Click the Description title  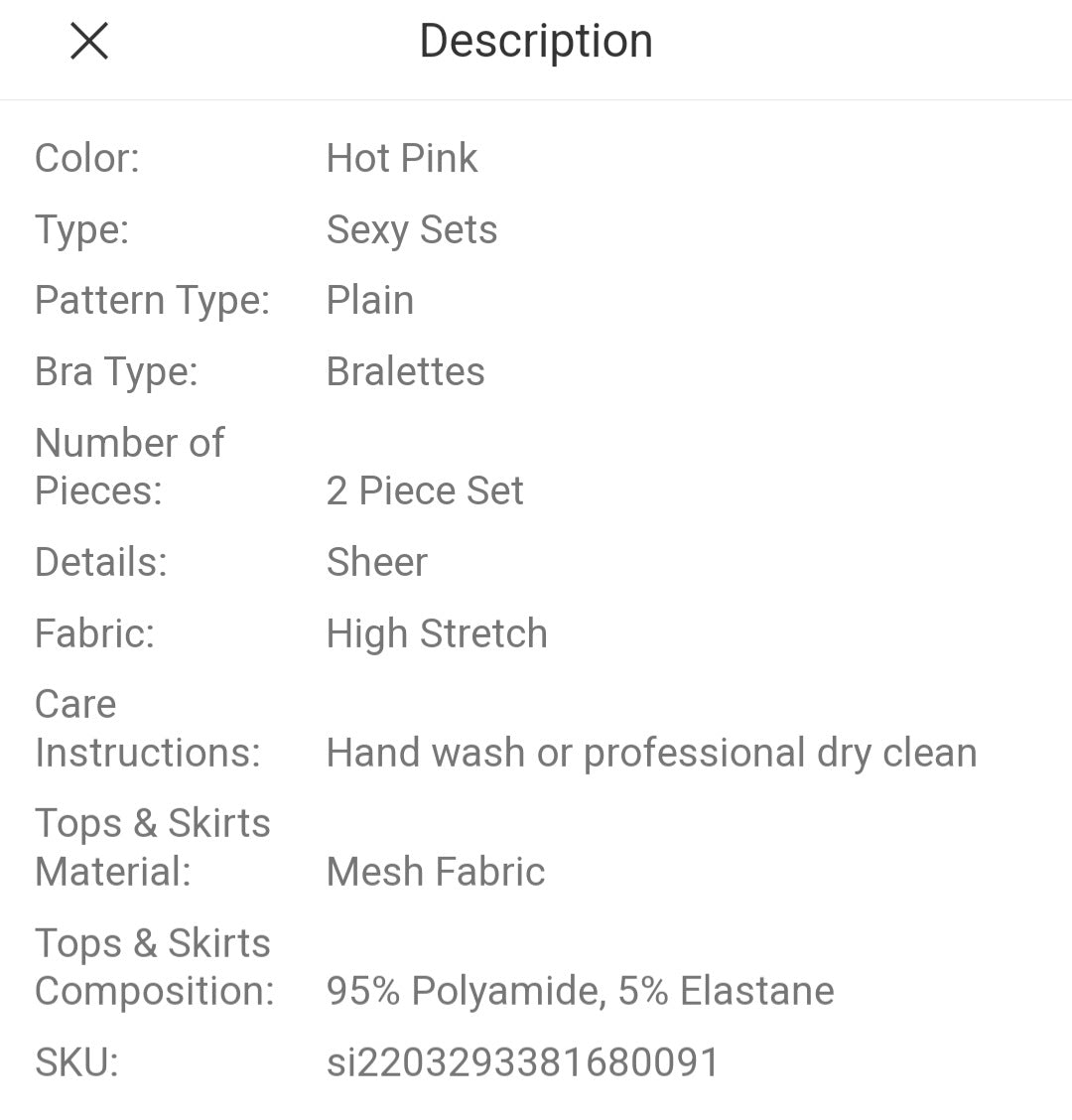536,40
